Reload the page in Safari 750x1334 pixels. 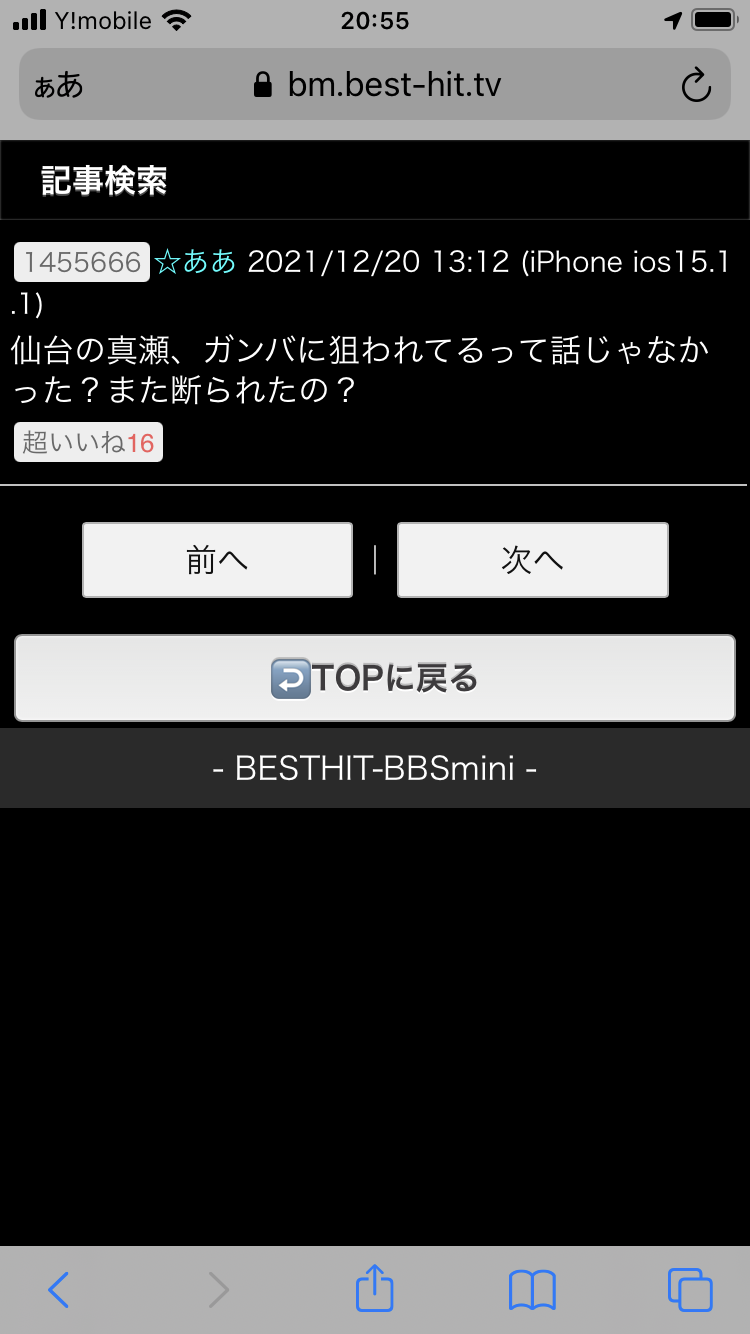pos(695,86)
